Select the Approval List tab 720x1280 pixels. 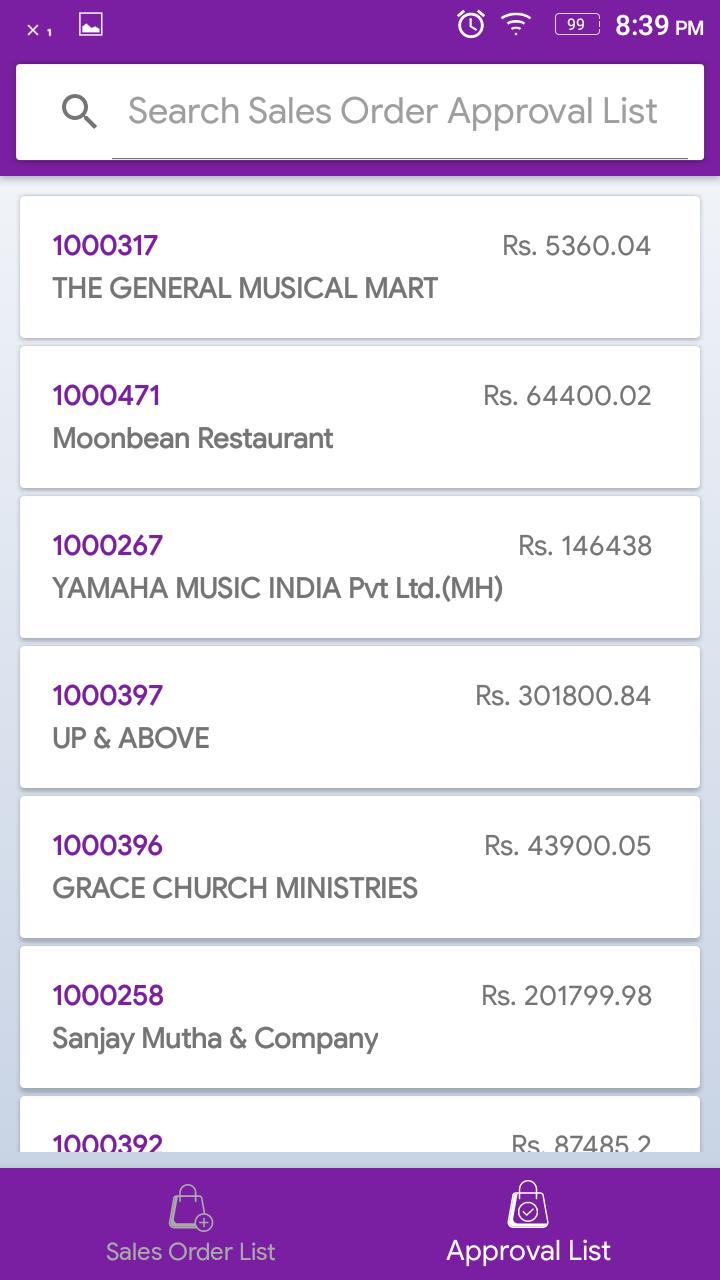(528, 1224)
